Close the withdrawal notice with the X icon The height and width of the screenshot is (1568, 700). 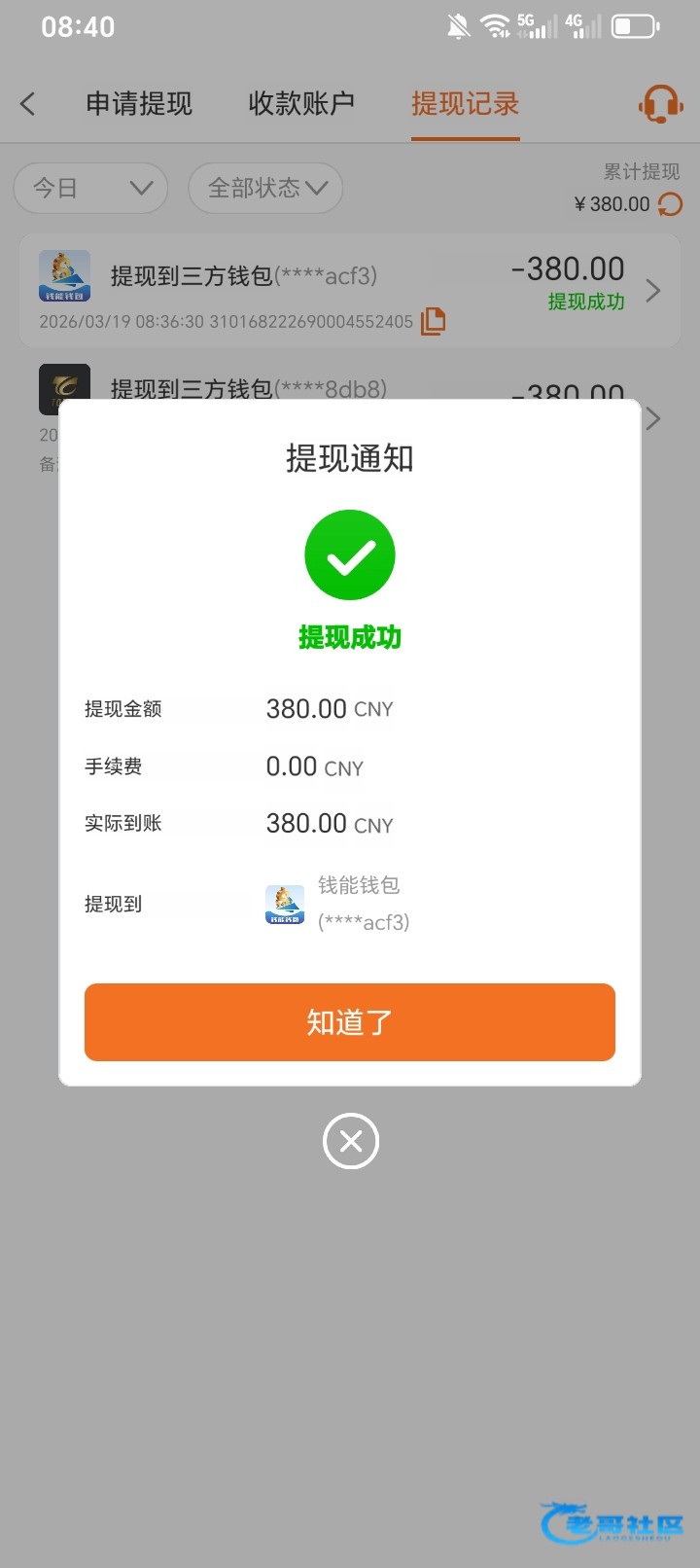point(350,1141)
